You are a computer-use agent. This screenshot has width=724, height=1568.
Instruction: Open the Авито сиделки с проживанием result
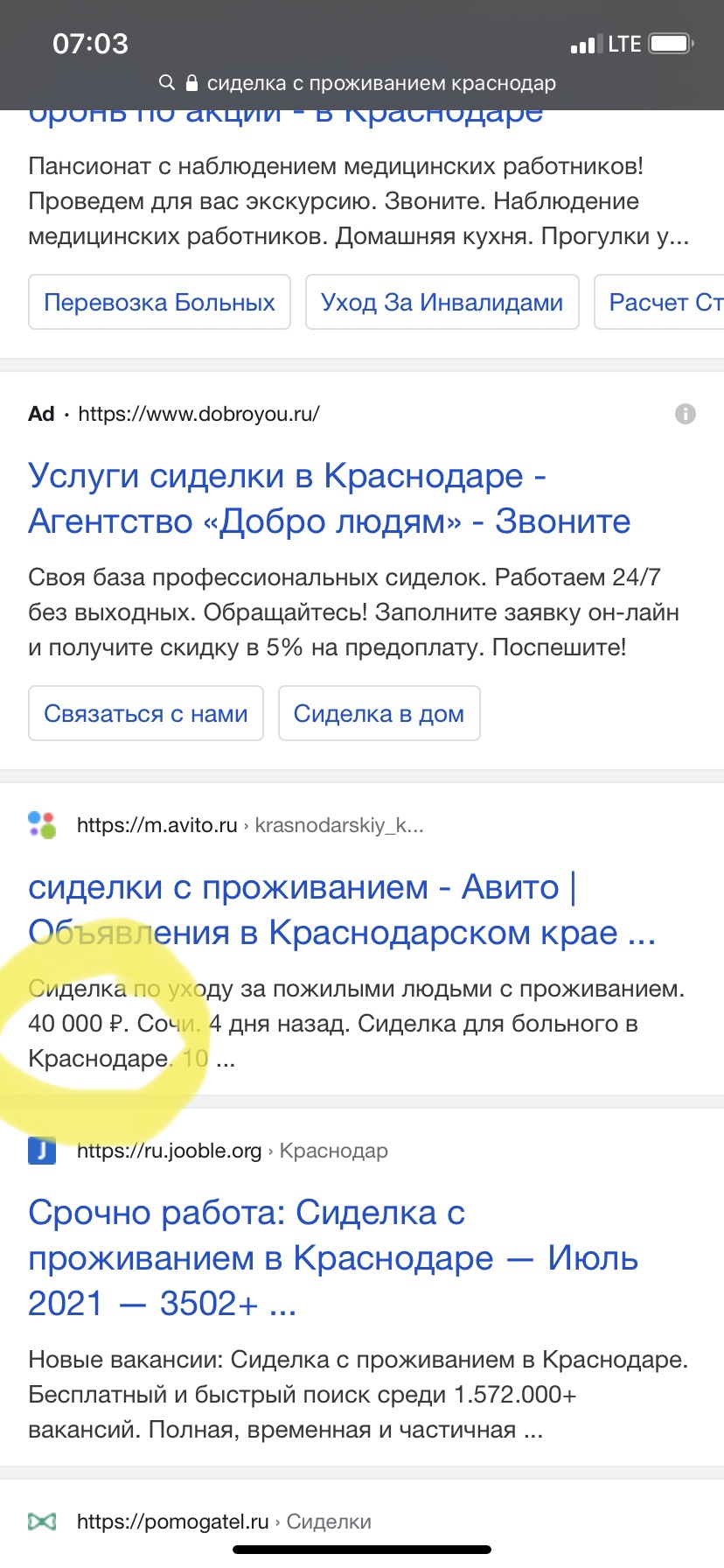[x=342, y=909]
